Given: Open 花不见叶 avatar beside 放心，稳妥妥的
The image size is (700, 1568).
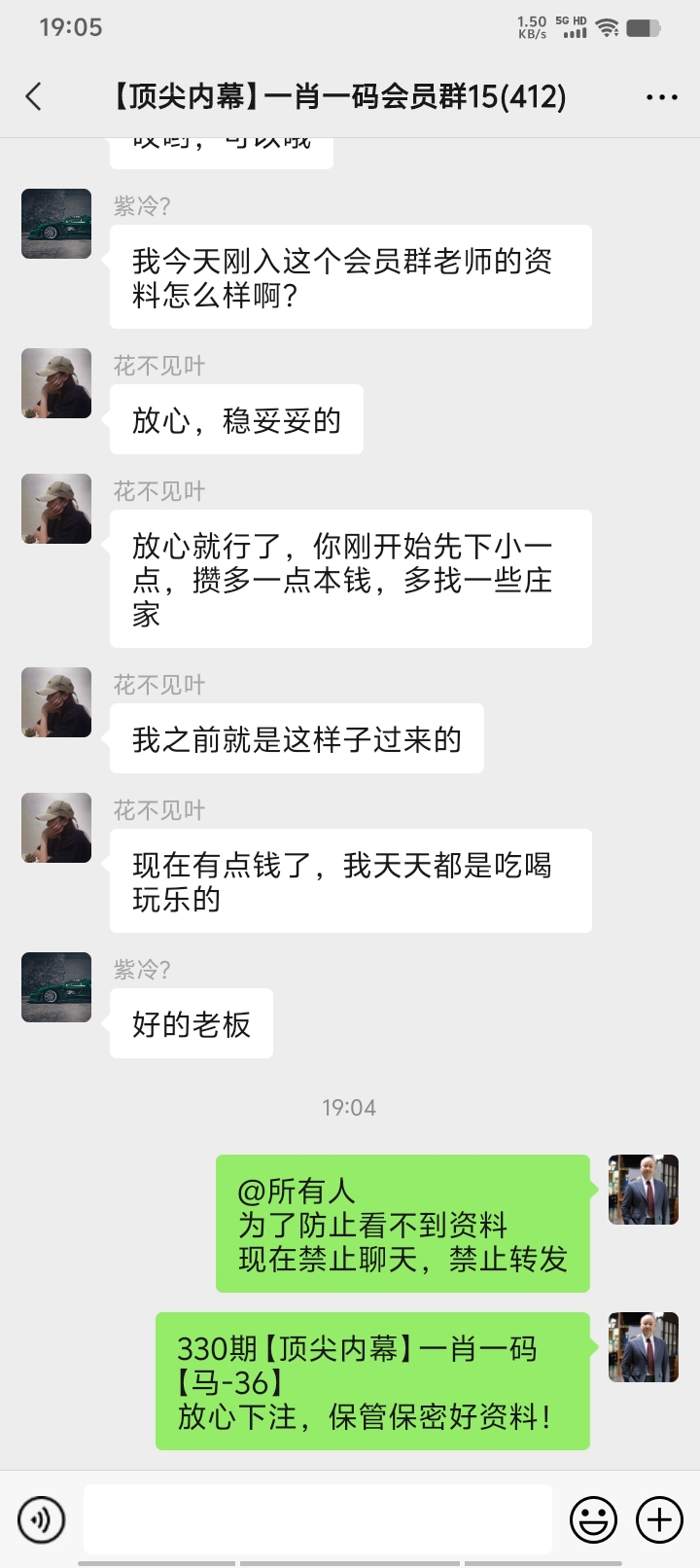Looking at the screenshot, I should (56, 383).
